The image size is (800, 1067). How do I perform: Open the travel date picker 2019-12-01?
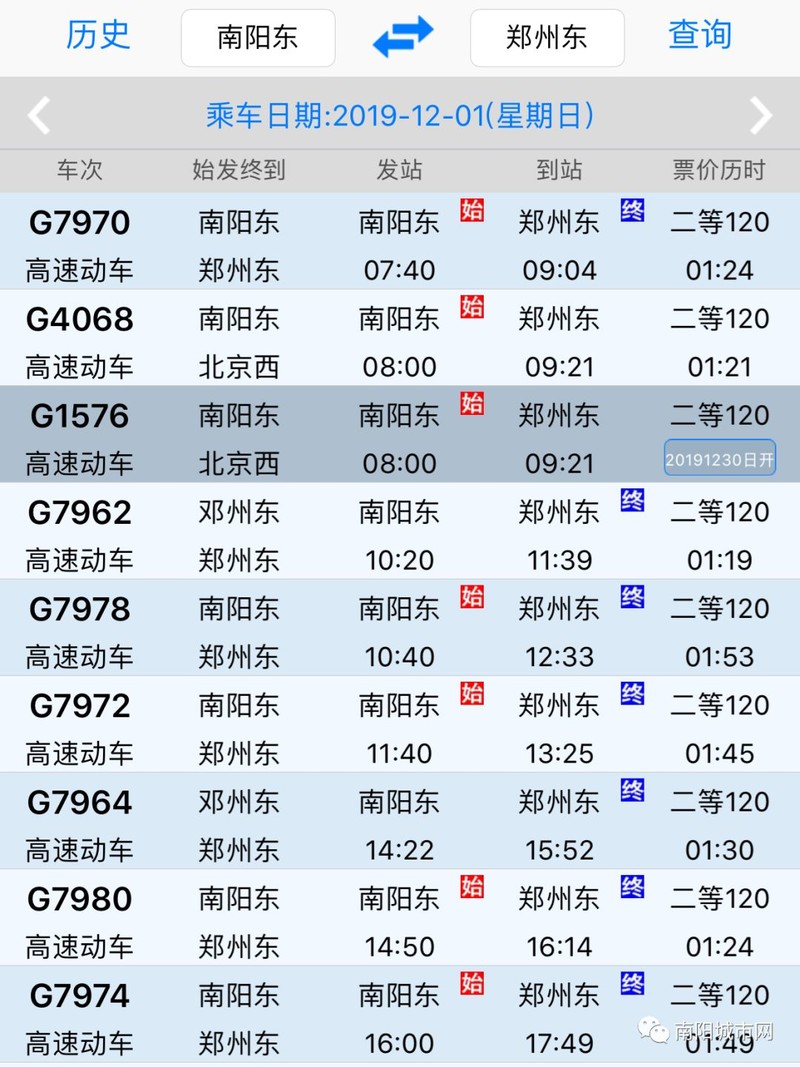point(400,116)
